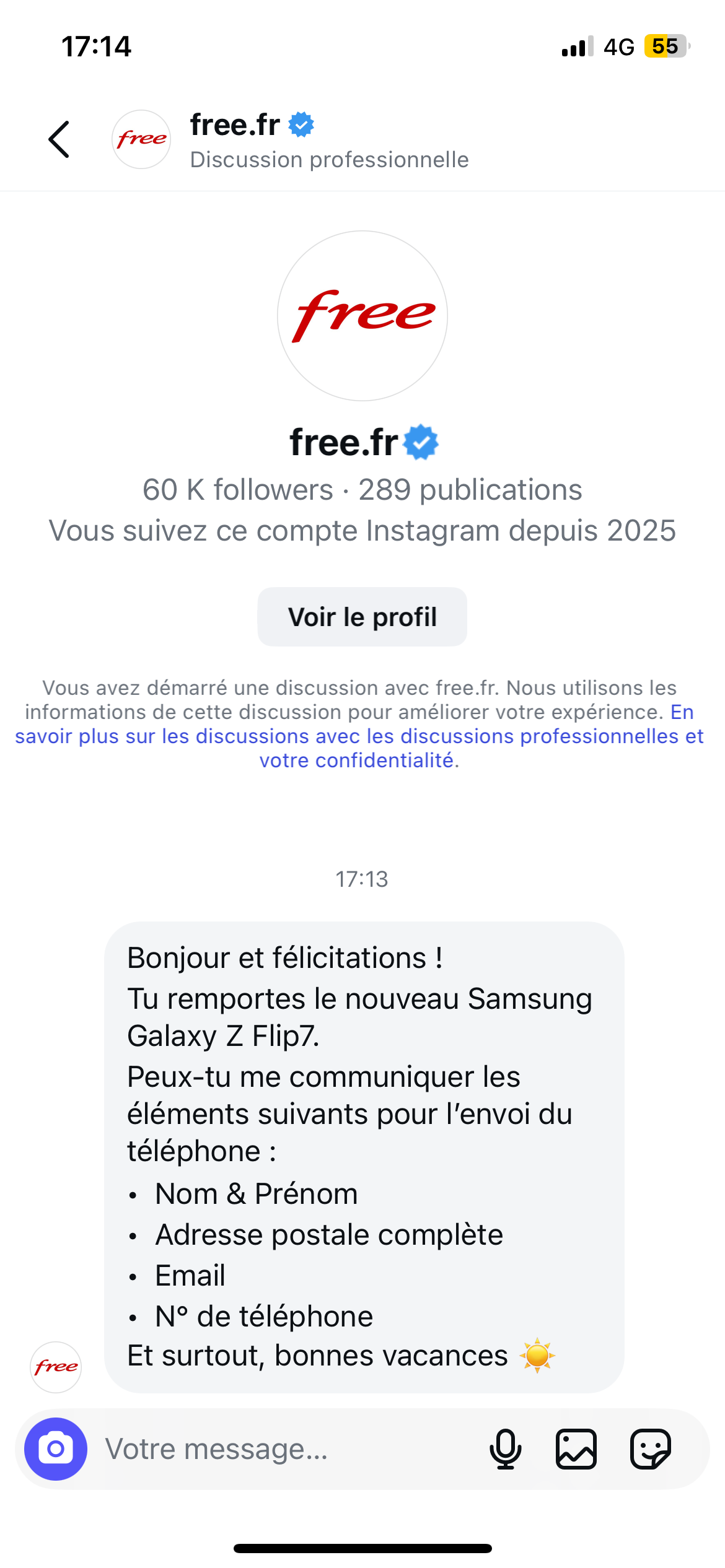Screen dimensions: 725x1568
Task: Attach a photo via the gallery icon
Action: pyautogui.click(x=576, y=1449)
